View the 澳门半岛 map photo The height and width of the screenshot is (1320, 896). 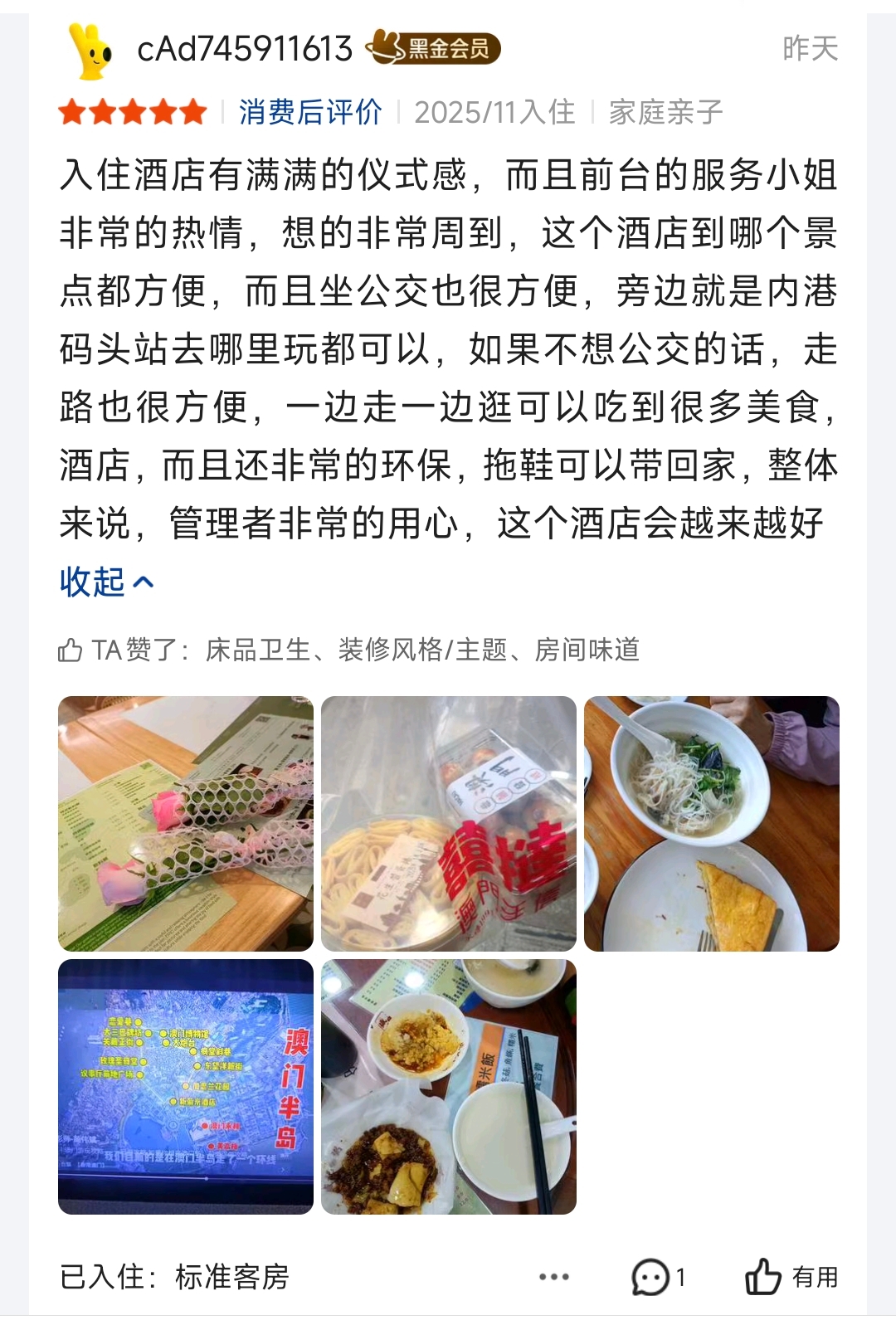click(186, 1086)
